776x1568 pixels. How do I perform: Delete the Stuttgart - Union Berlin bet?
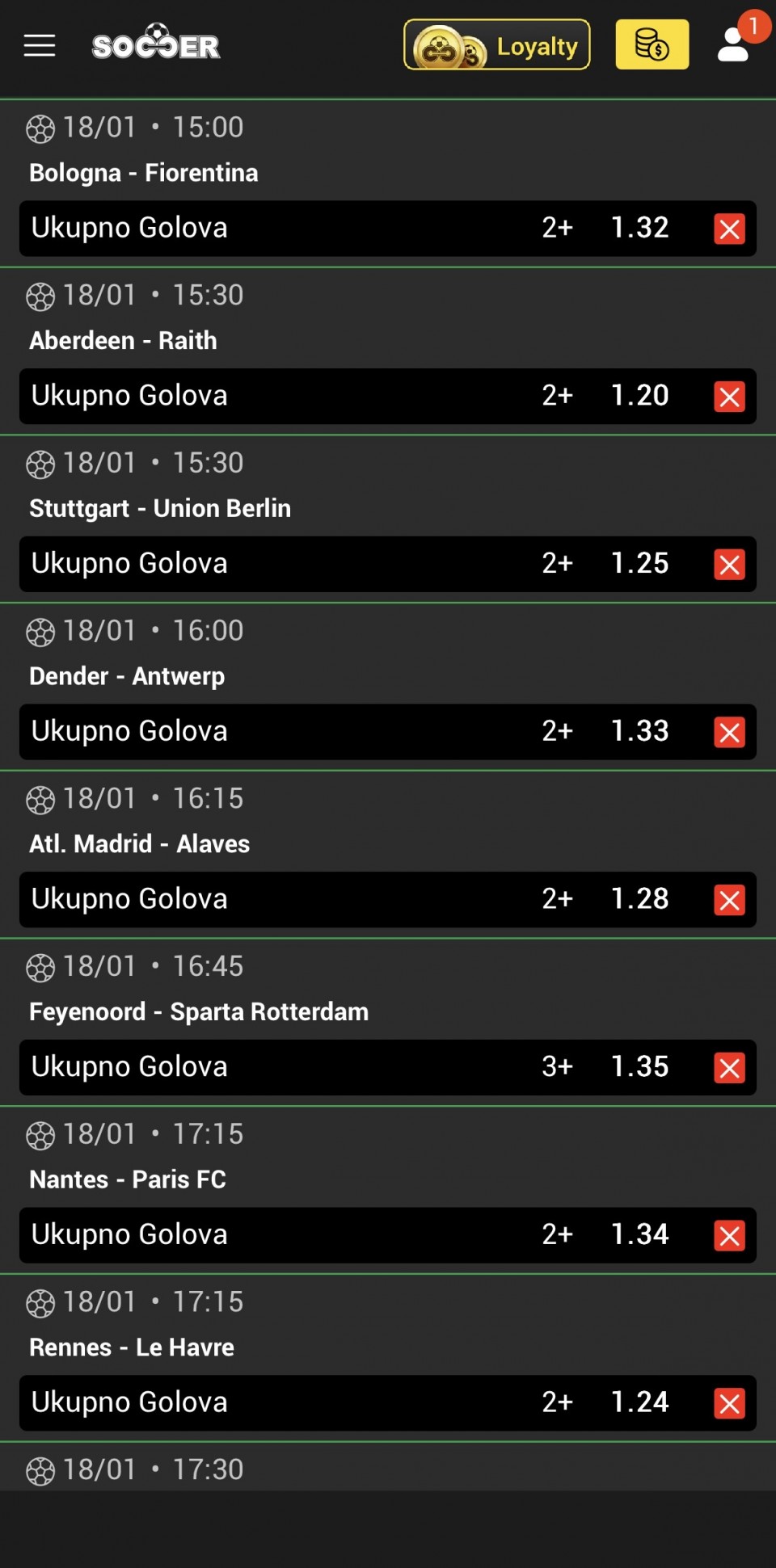coord(729,565)
